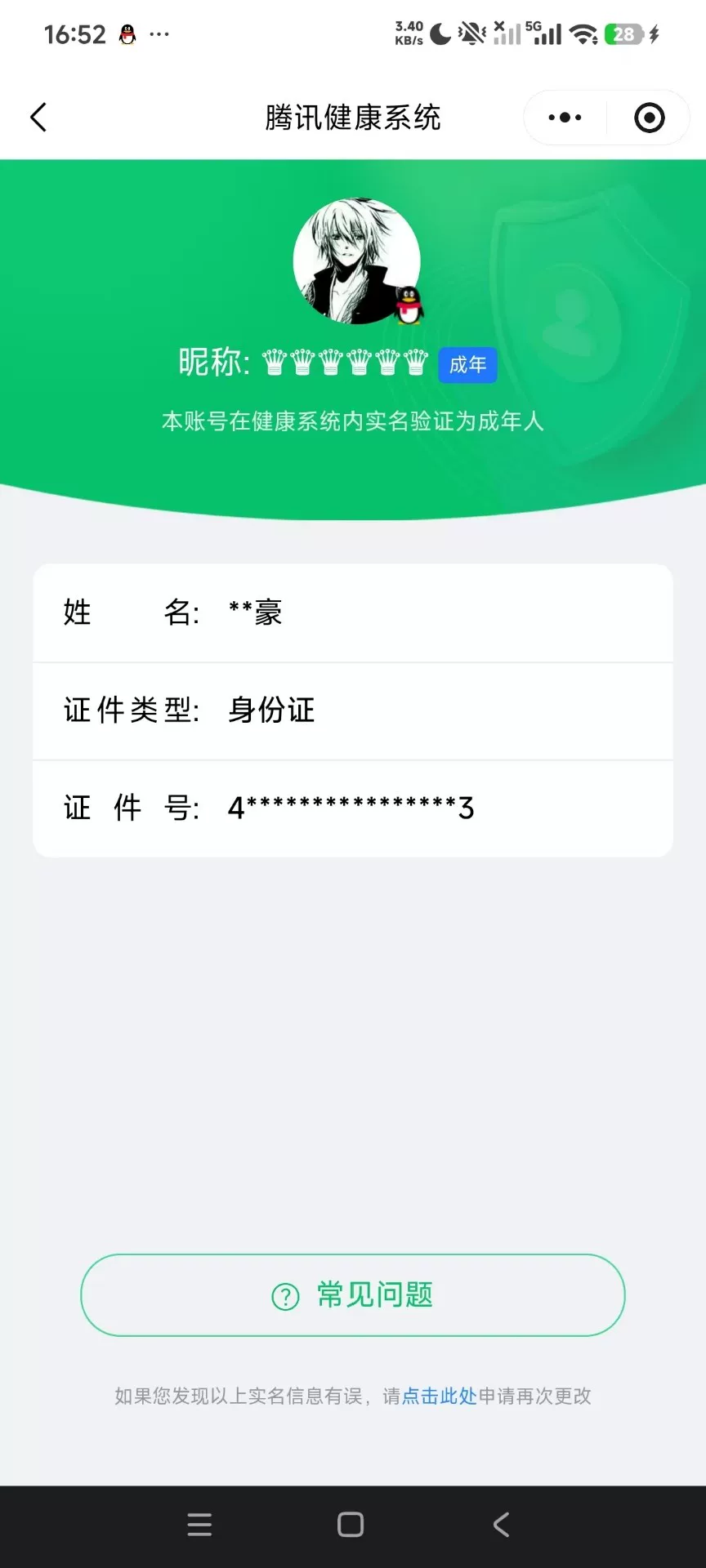Tap the QQ penguin icon in the status bar

tap(127, 34)
